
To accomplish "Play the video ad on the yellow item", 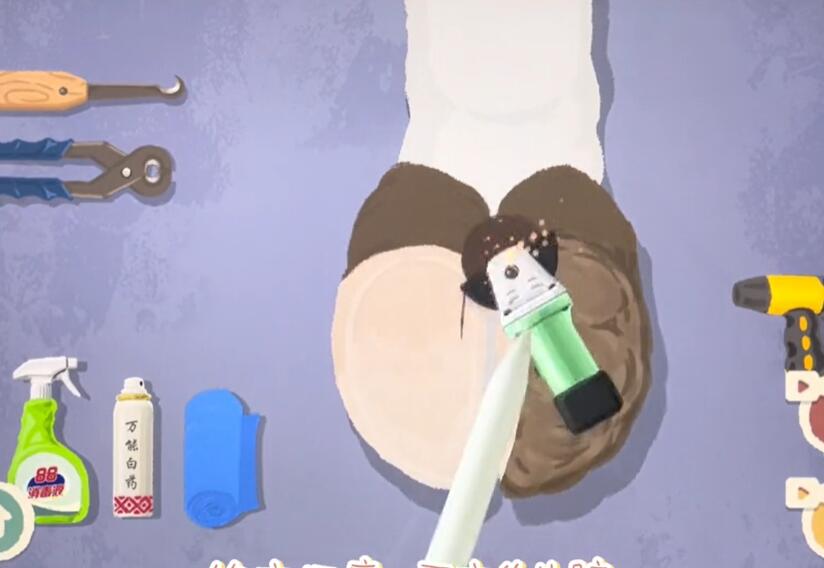I will click(804, 494).
